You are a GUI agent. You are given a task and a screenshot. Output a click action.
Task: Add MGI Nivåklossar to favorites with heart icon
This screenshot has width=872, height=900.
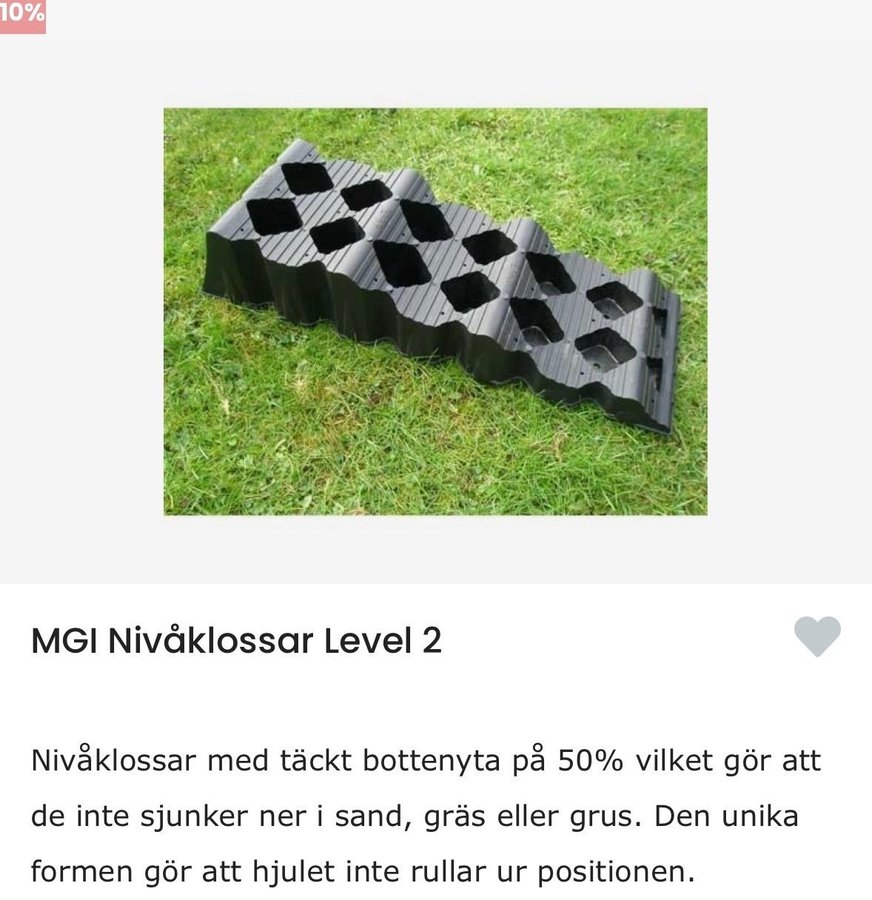pos(817,637)
